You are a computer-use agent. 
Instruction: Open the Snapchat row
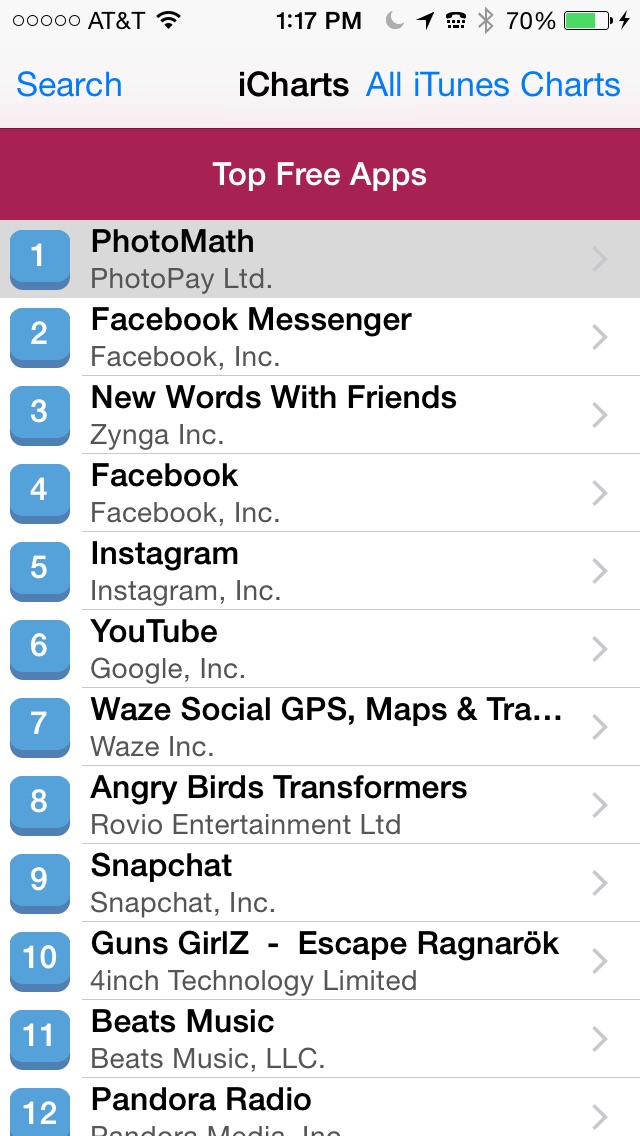click(320, 883)
